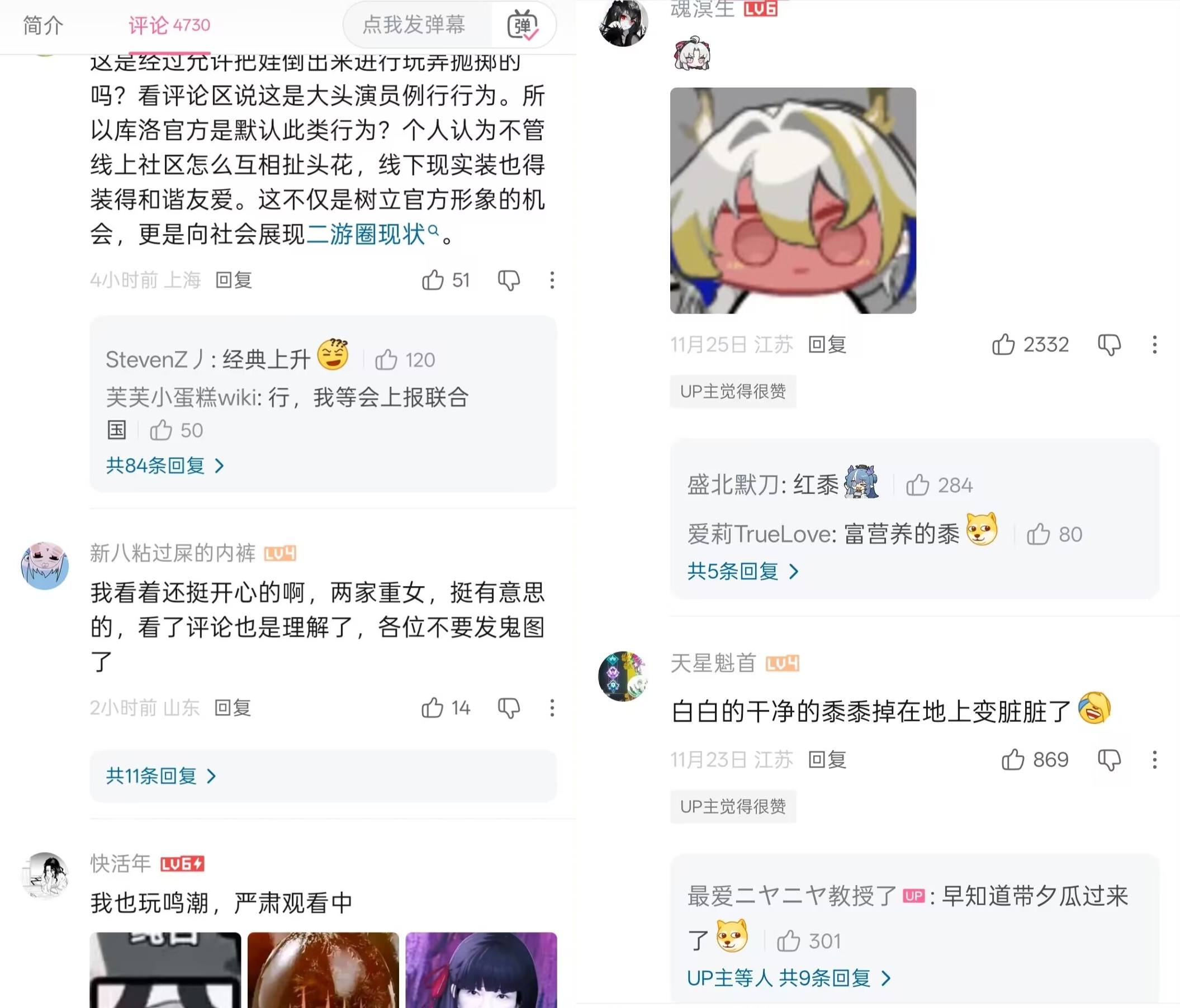Viewport: 1180px width, 1008px height.
Task: Open 快活年's profile avatar
Action: (x=44, y=876)
